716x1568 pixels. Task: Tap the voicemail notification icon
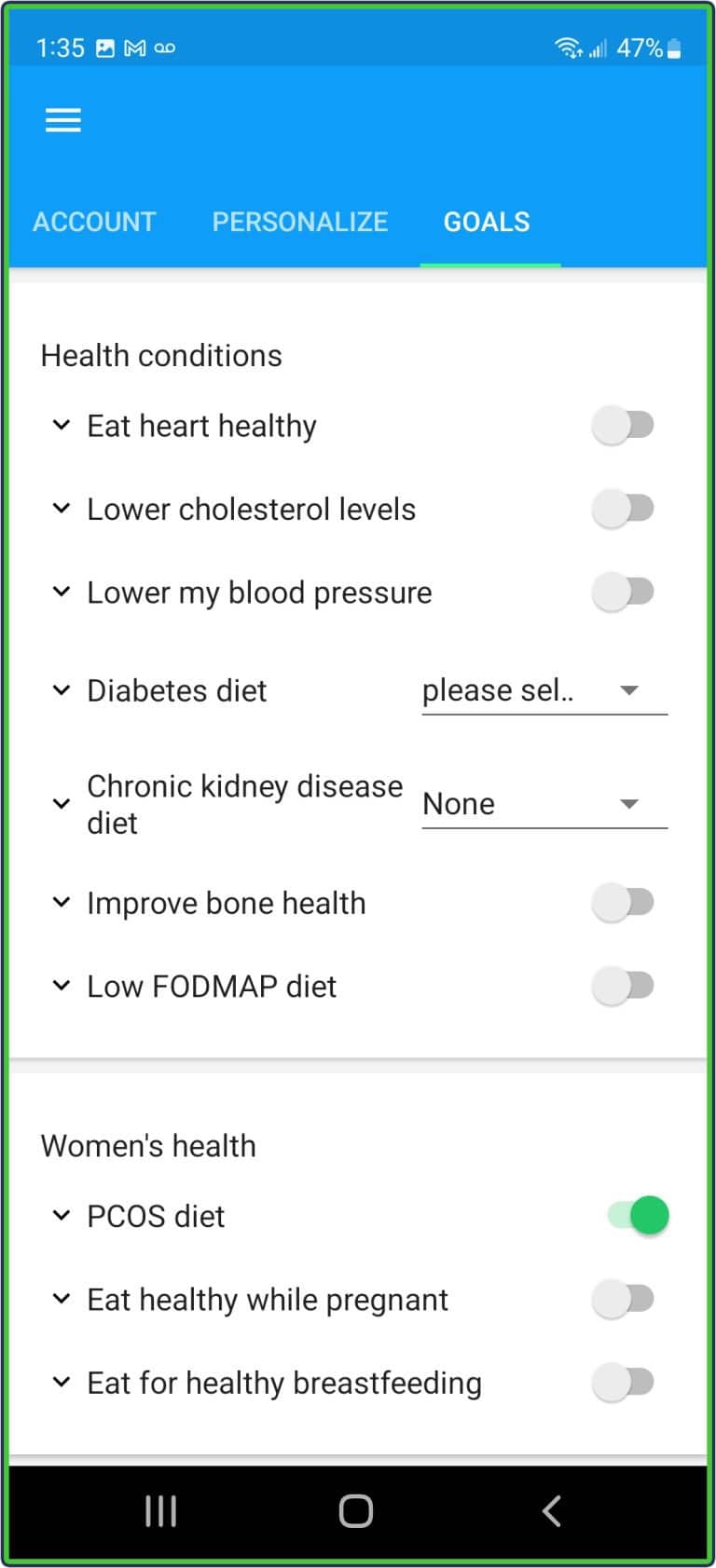click(x=164, y=47)
